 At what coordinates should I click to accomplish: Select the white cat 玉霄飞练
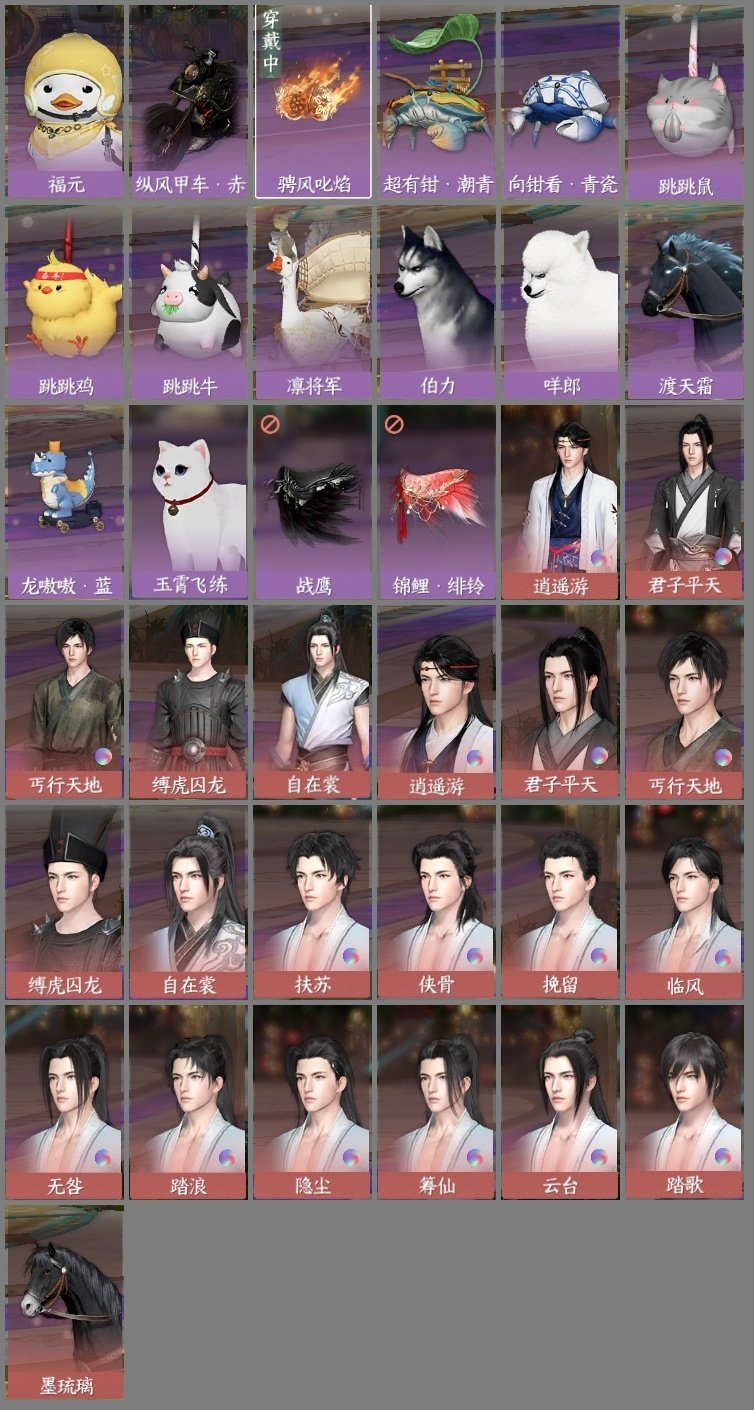pyautogui.click(x=188, y=500)
